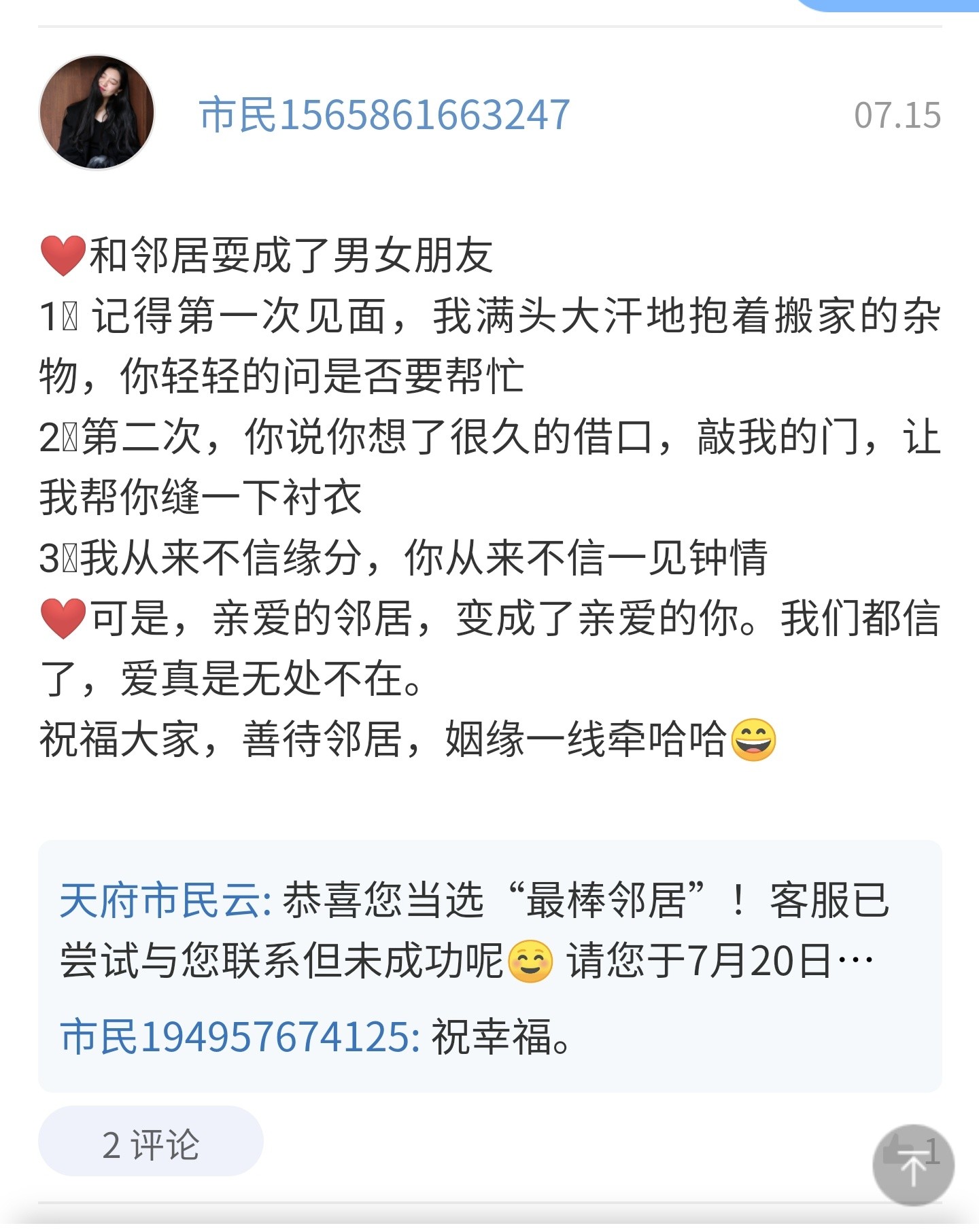Open the 2 评论 comments button
This screenshot has height=1232, width=979.
coord(150,1145)
